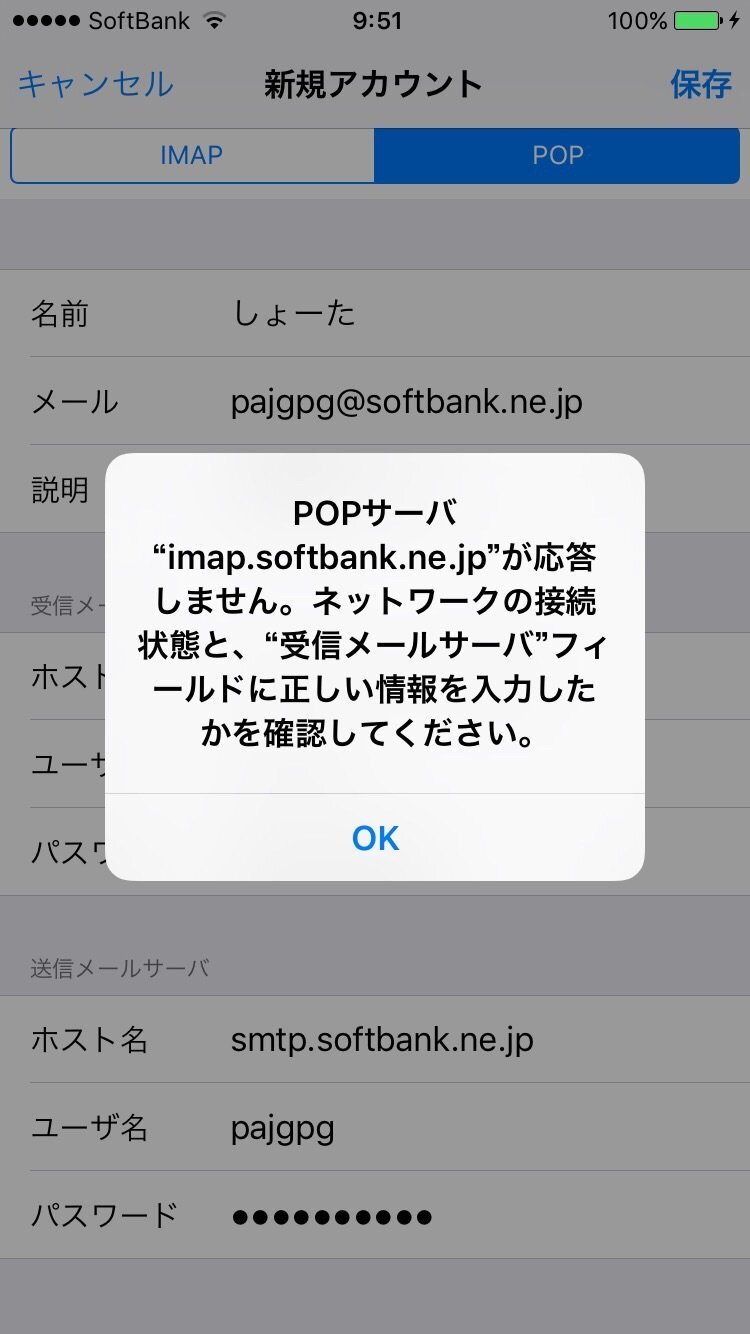Edit the 名前 name field
Viewport: 750px width, 1334px height.
tap(375, 313)
